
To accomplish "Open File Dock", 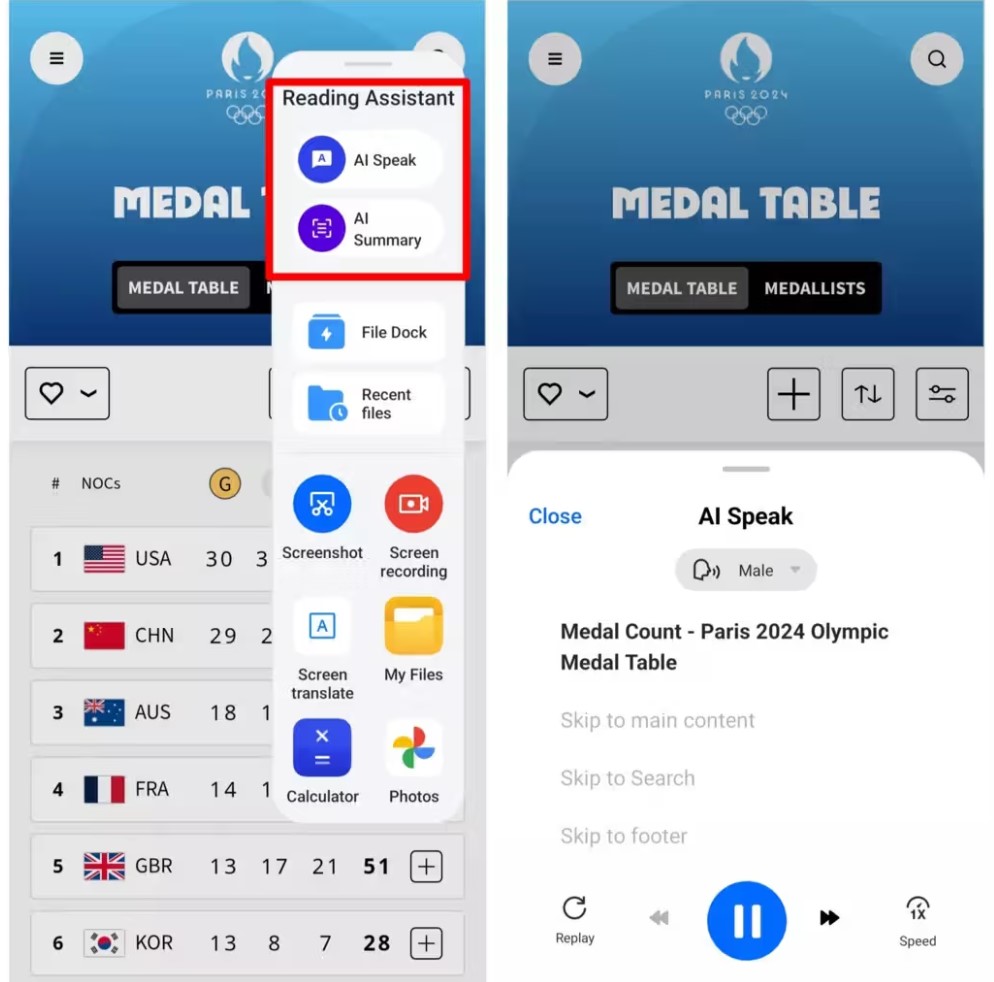I will (x=368, y=332).
